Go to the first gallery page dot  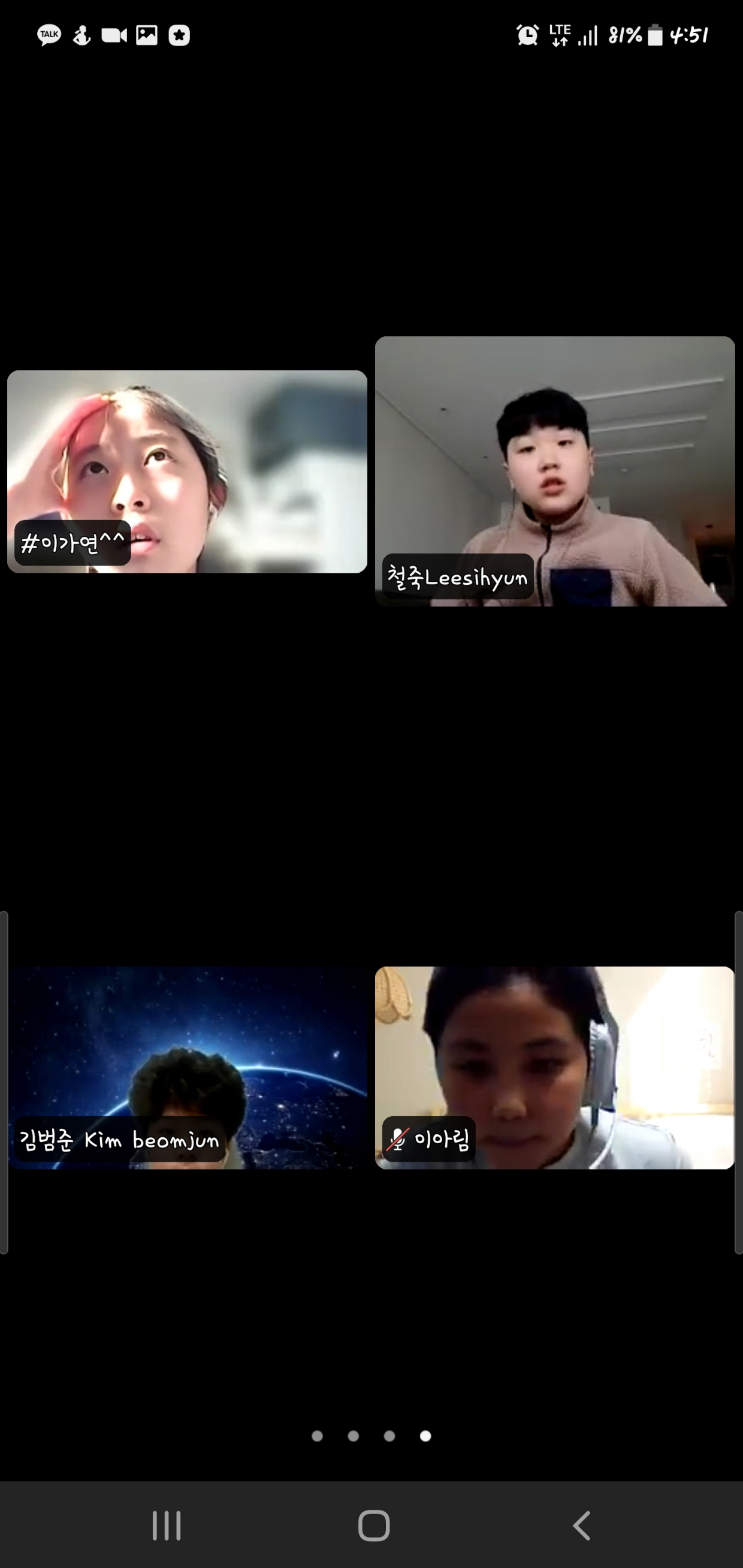[x=317, y=1436]
